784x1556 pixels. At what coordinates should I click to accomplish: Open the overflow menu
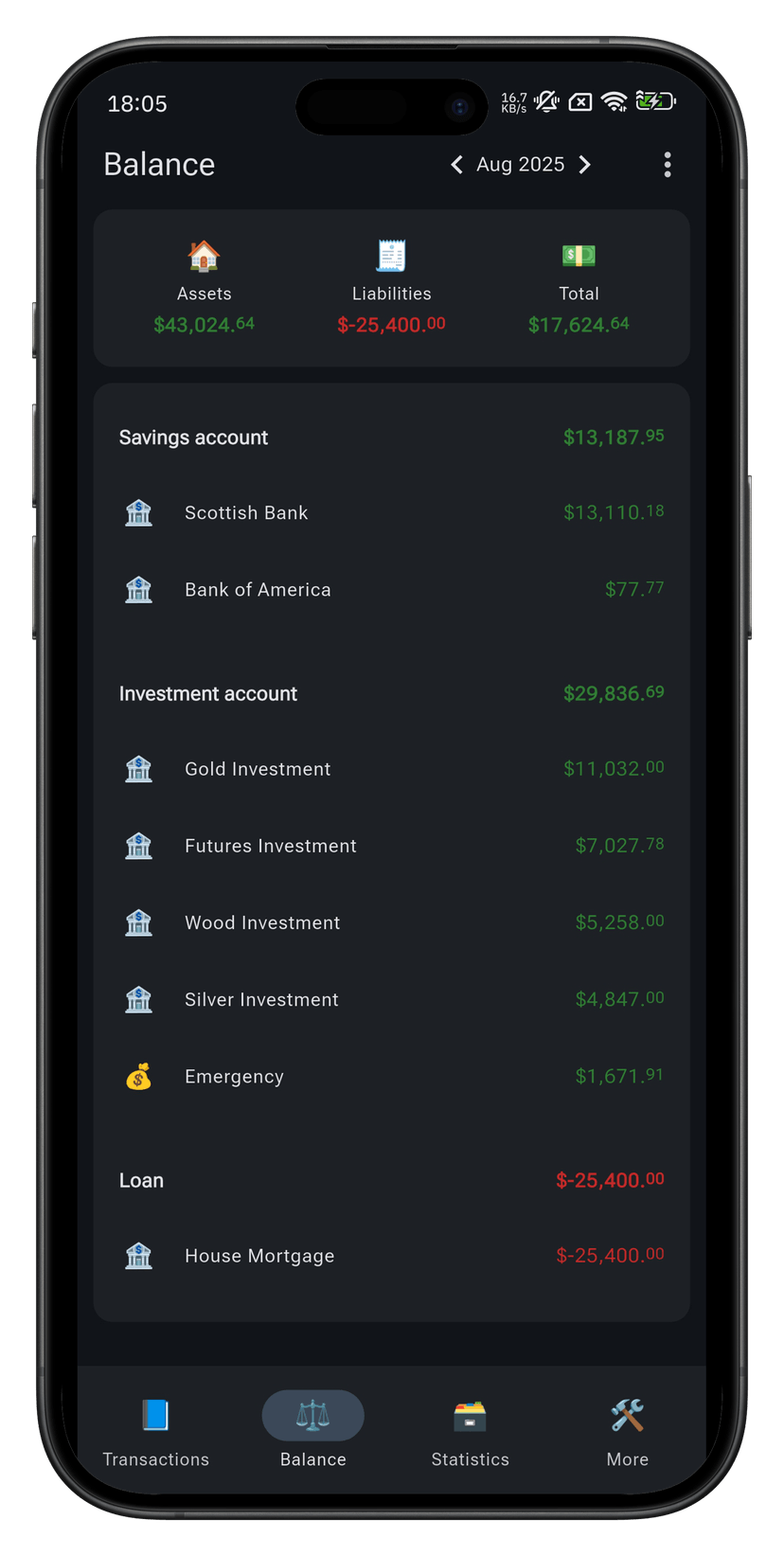[668, 165]
